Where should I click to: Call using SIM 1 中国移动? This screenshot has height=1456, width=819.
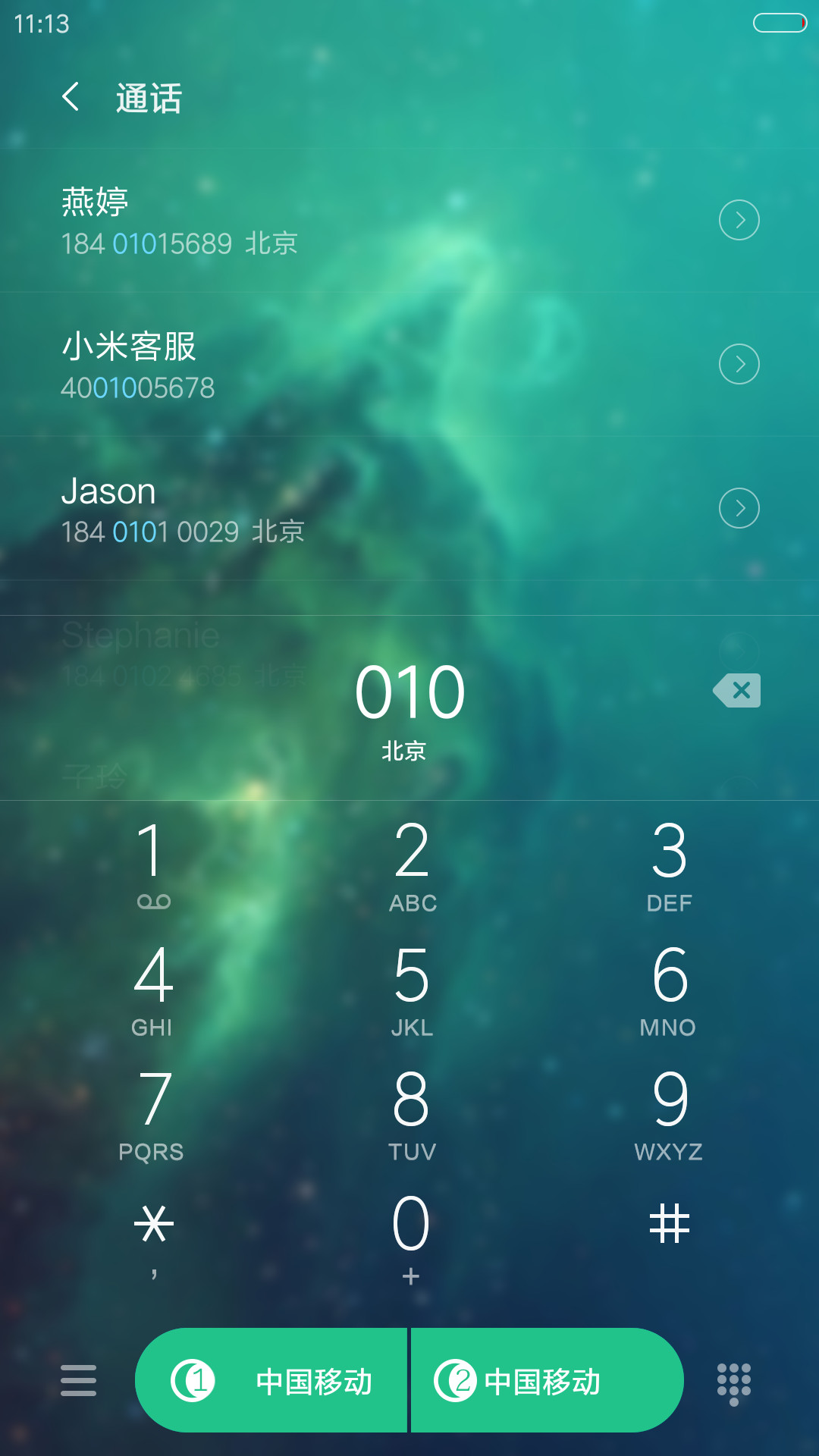(x=271, y=1380)
